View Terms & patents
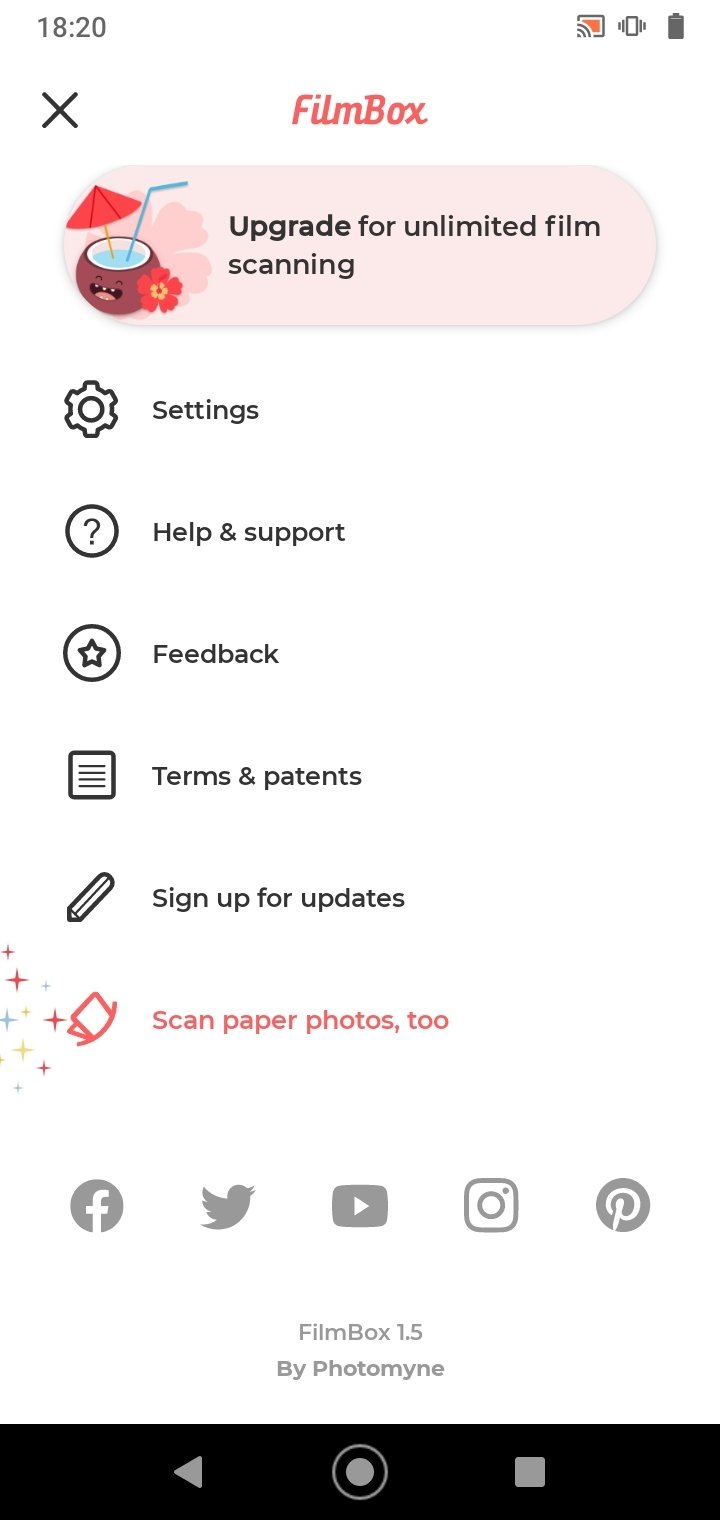 coord(360,776)
